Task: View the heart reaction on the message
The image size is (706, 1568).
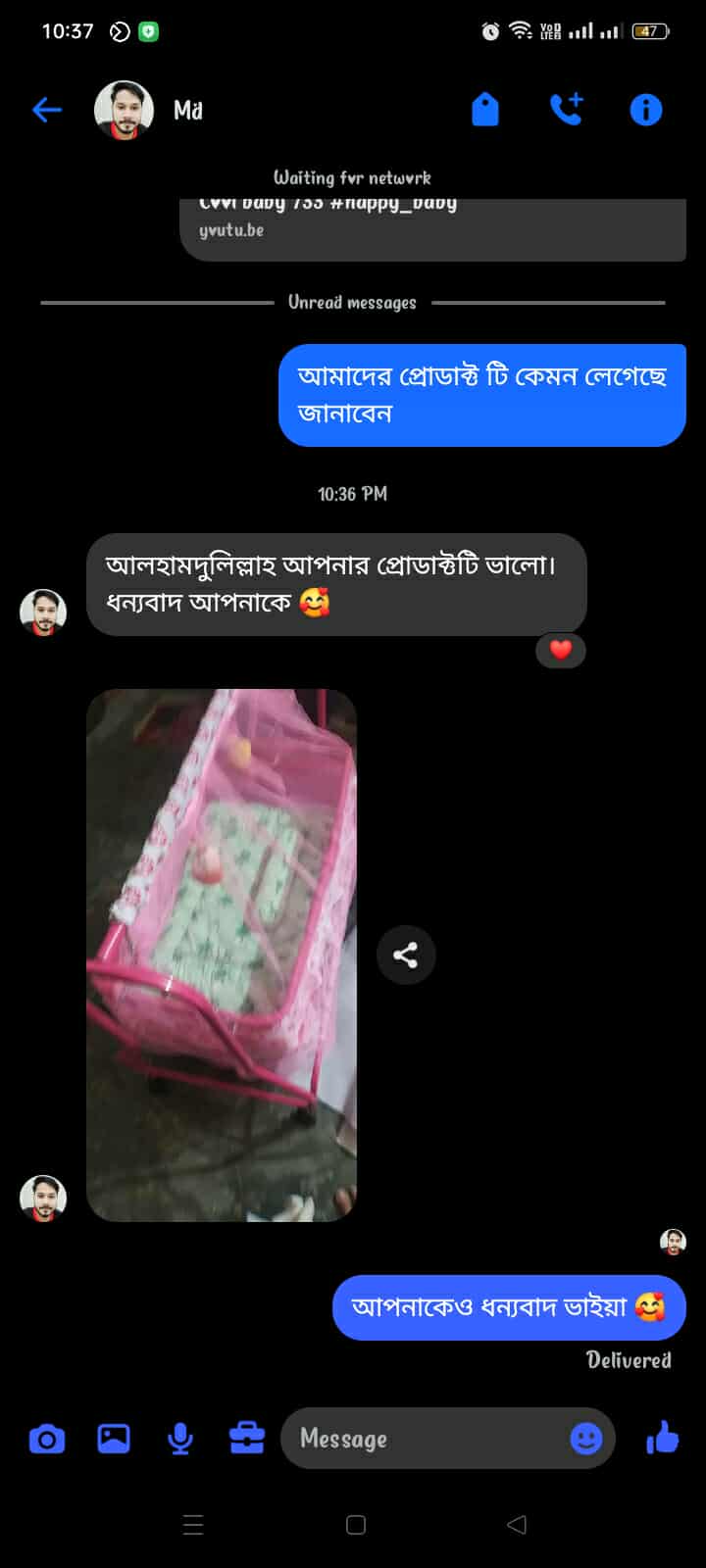Action: coord(561,650)
